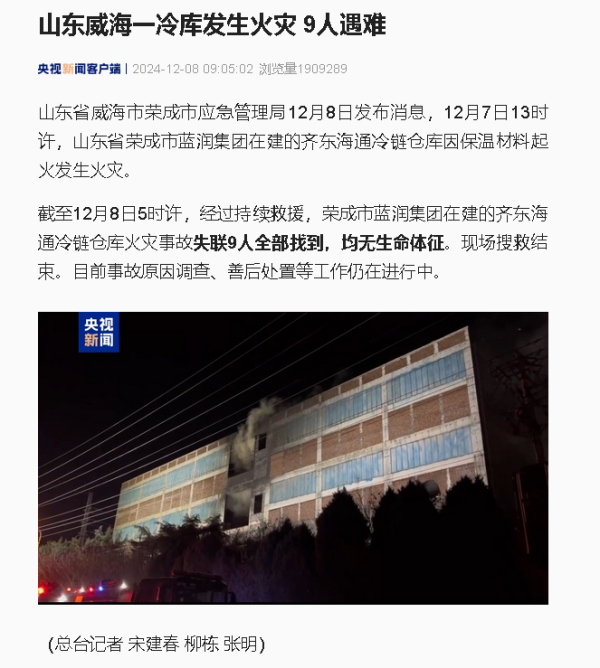Open the 央视新闻客户端 source link
The image size is (600, 668).
click(79, 69)
